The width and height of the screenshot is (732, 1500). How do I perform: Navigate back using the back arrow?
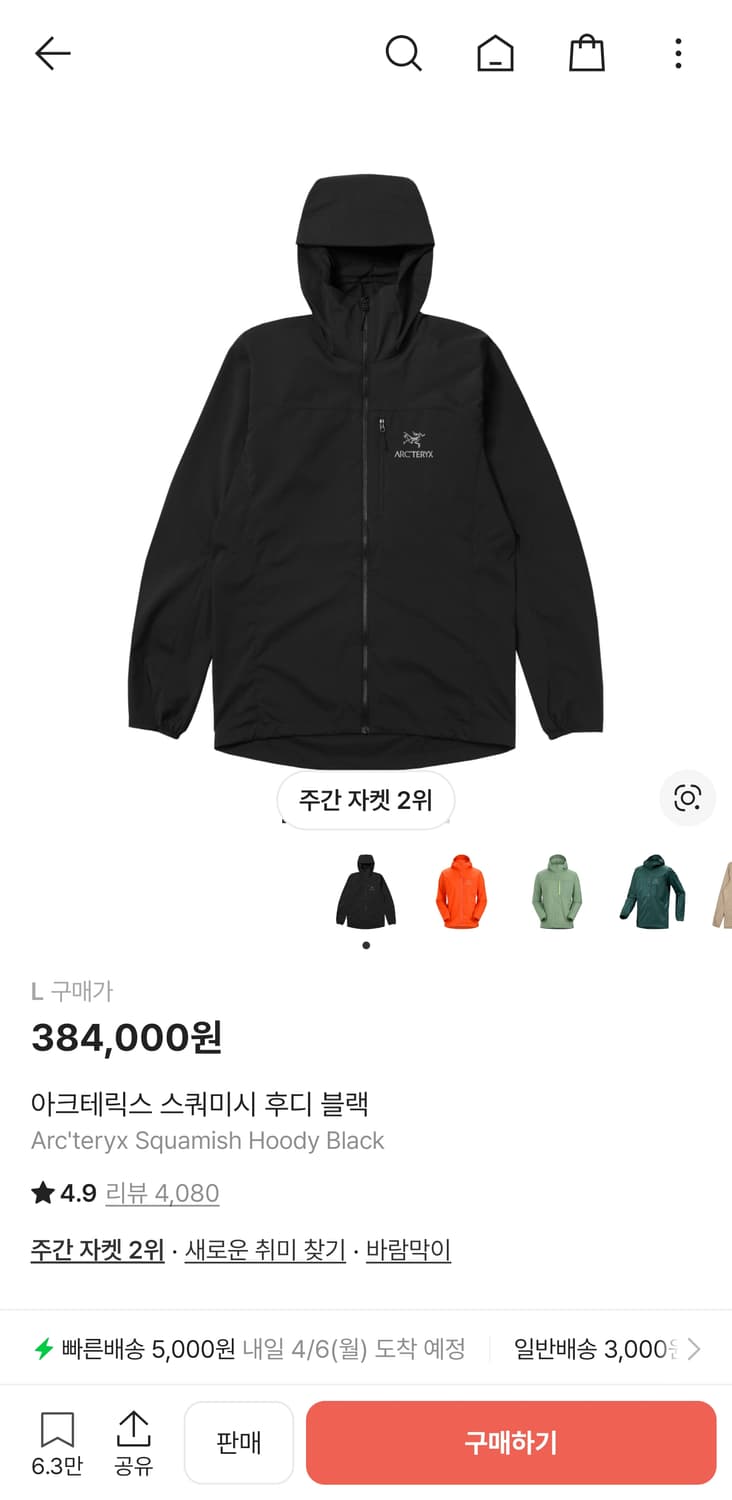pos(52,53)
